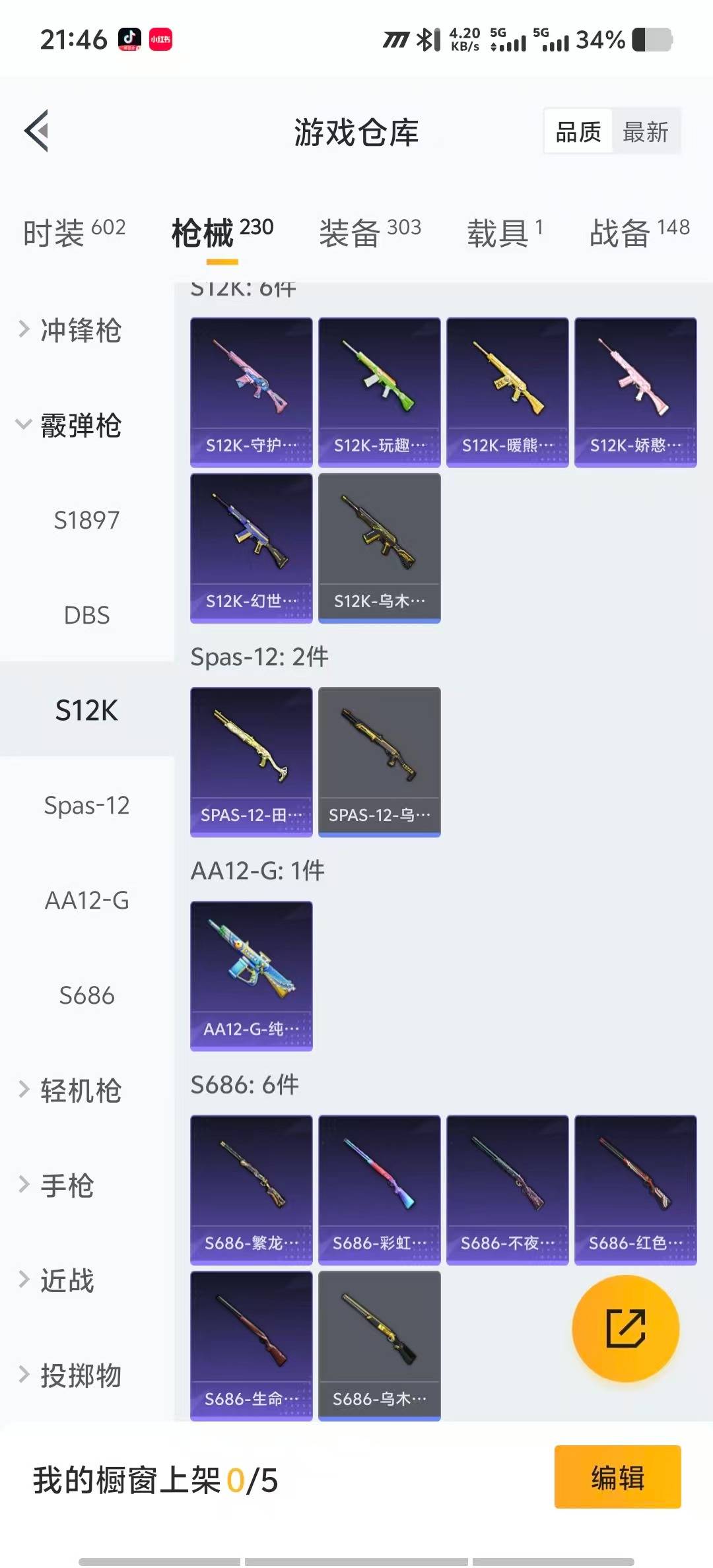This screenshot has height=1568, width=713.
Task: Click the back arrow icon
Action: [x=38, y=129]
